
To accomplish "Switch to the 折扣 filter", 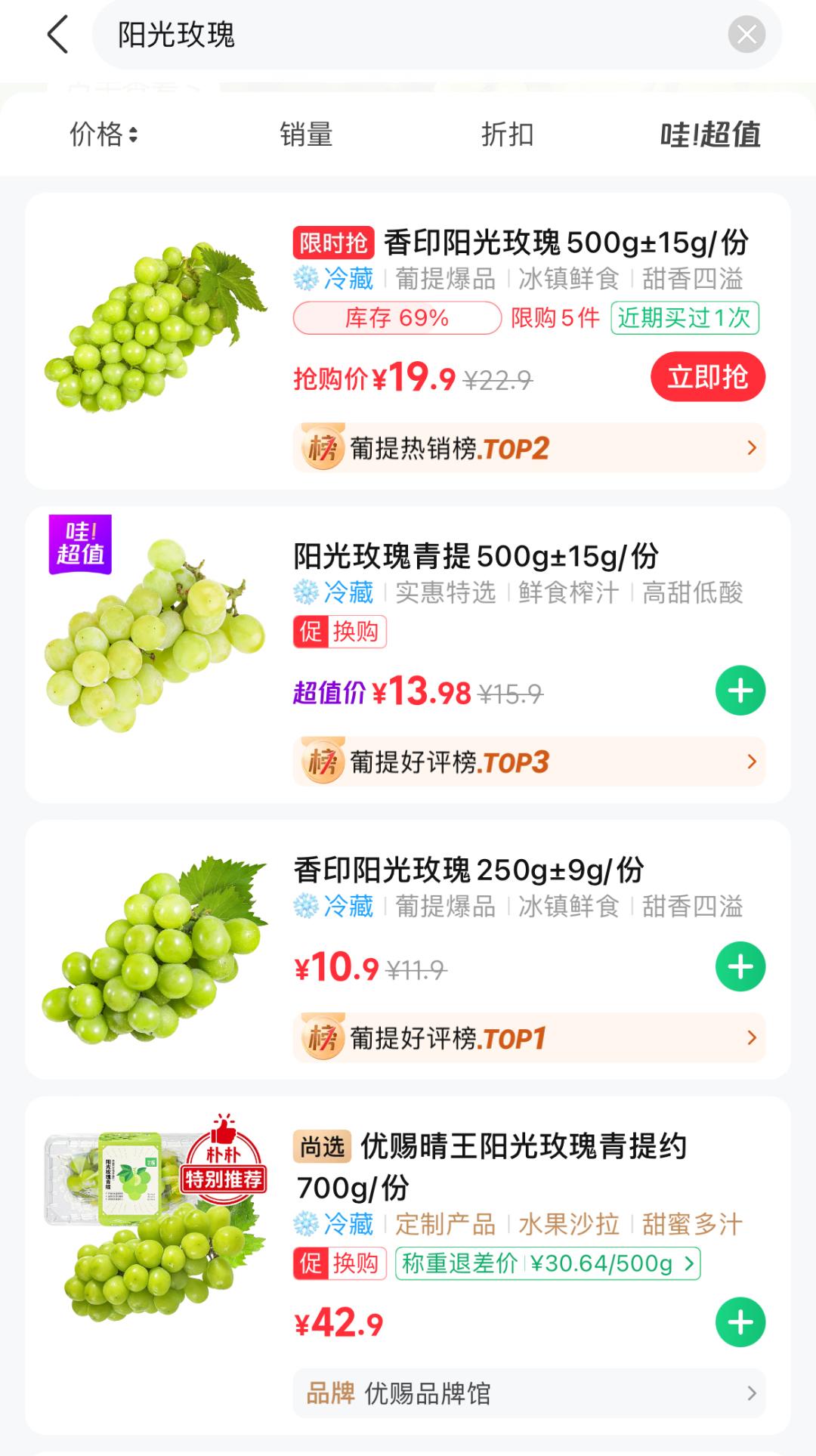I will click(x=507, y=135).
